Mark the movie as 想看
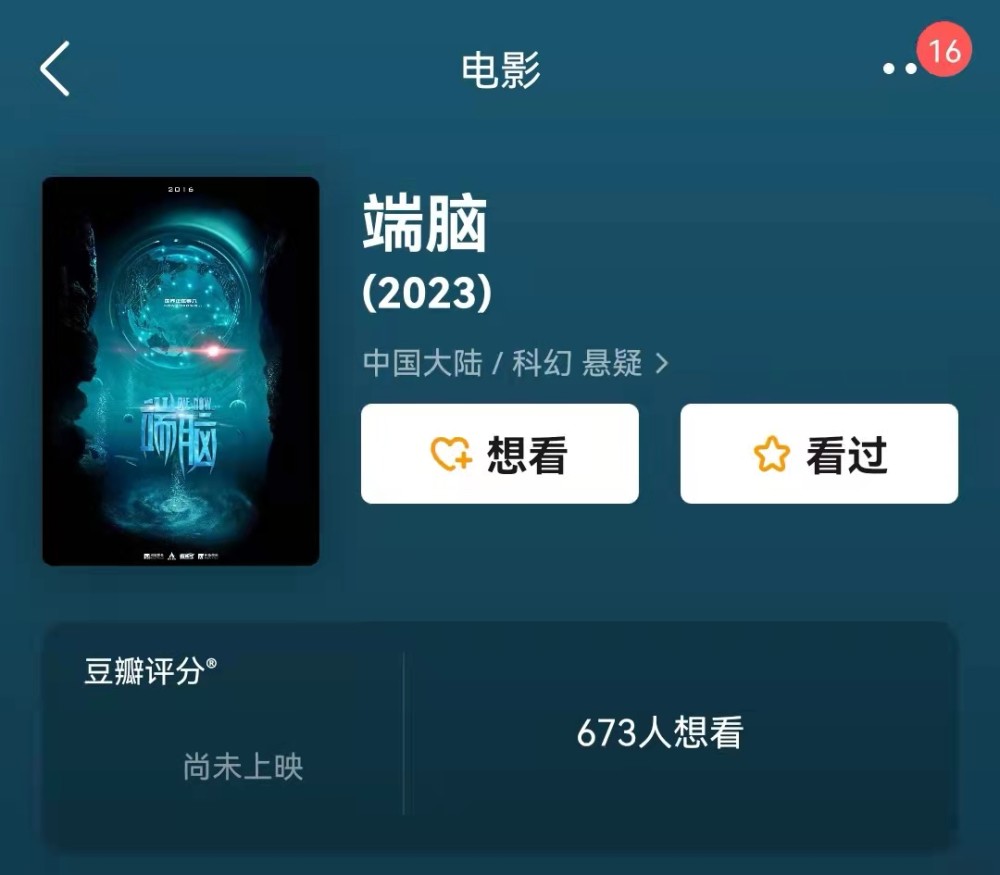Screen dimensions: 1000x875 pyautogui.click(x=499, y=453)
